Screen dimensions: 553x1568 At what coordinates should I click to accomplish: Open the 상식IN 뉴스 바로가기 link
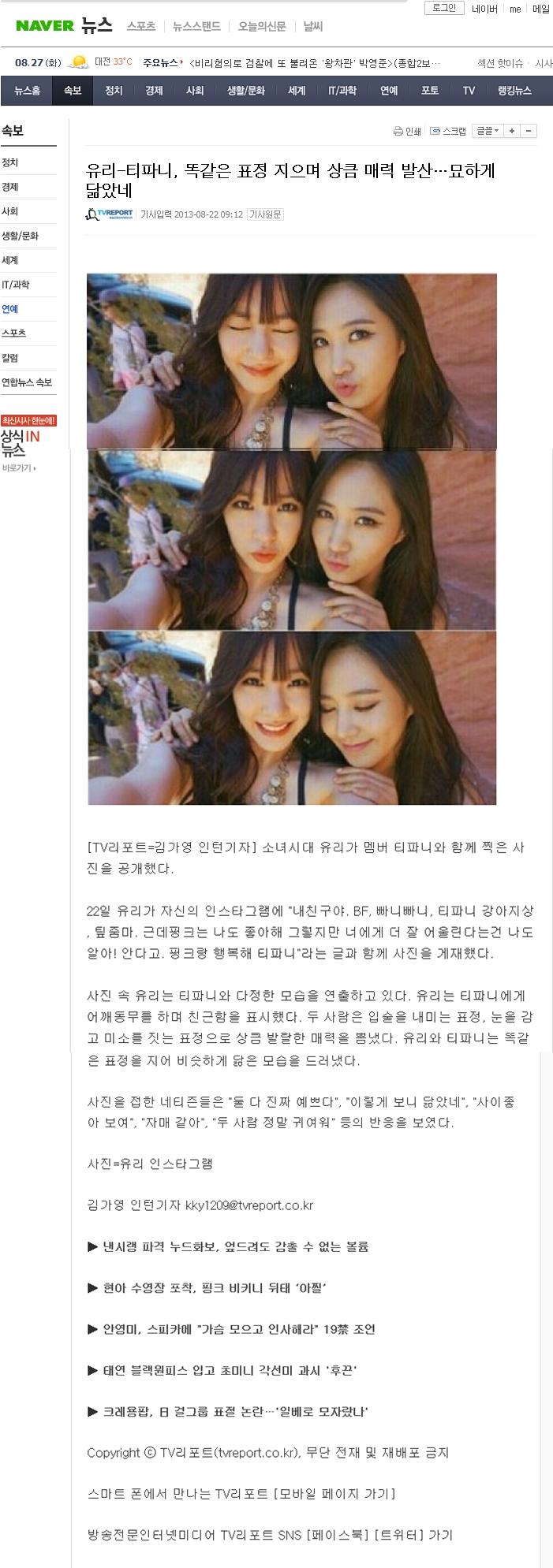[x=19, y=468]
